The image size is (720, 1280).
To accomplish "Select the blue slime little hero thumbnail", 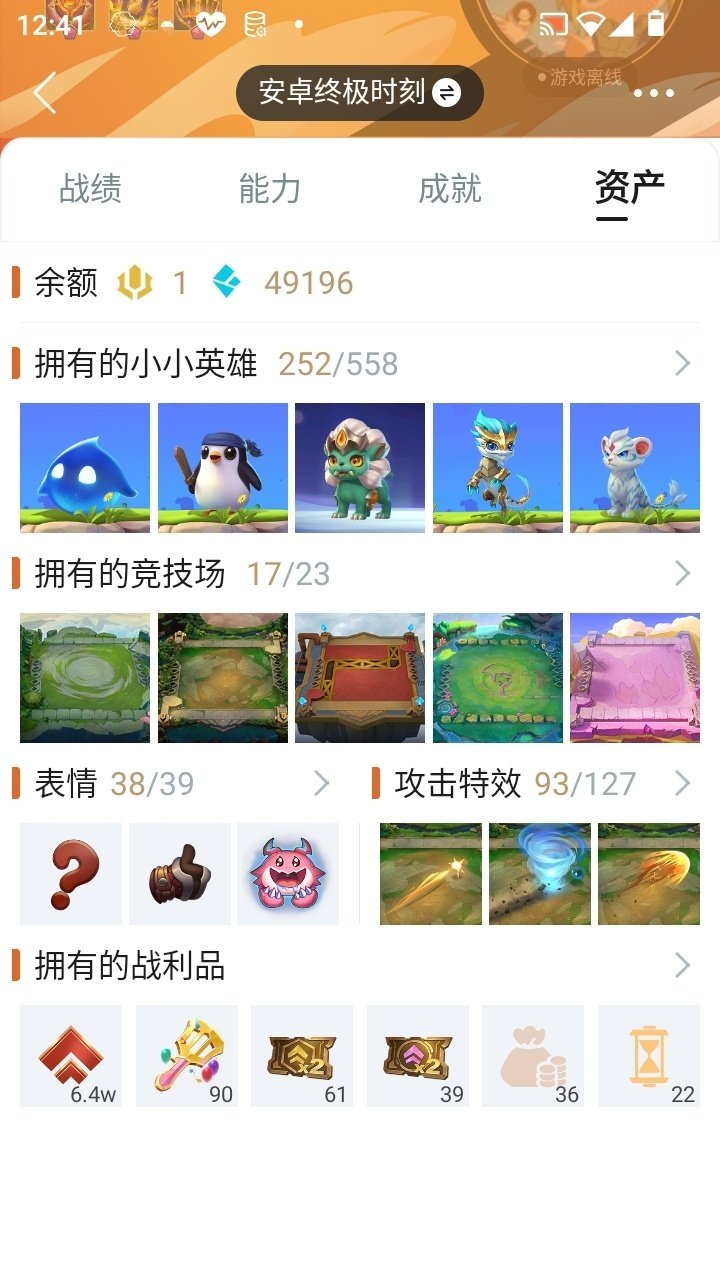I will pyautogui.click(x=84, y=467).
